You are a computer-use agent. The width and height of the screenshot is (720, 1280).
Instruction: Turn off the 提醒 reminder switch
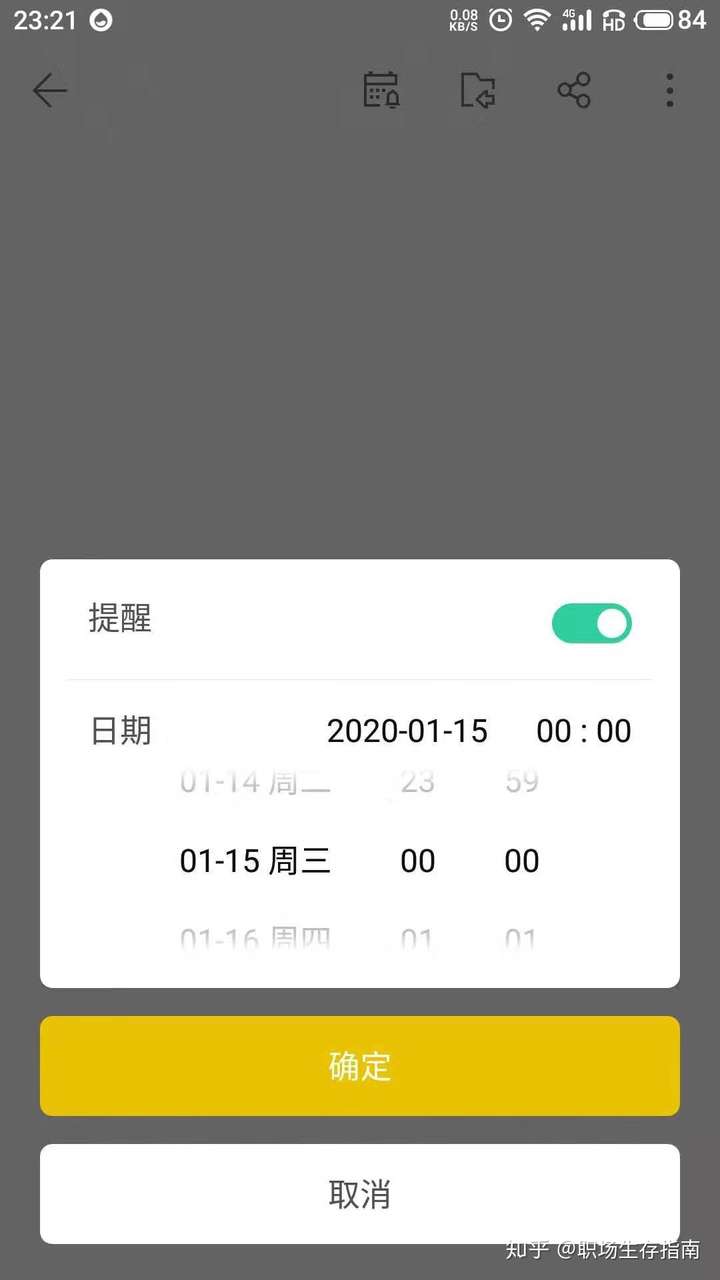click(591, 623)
